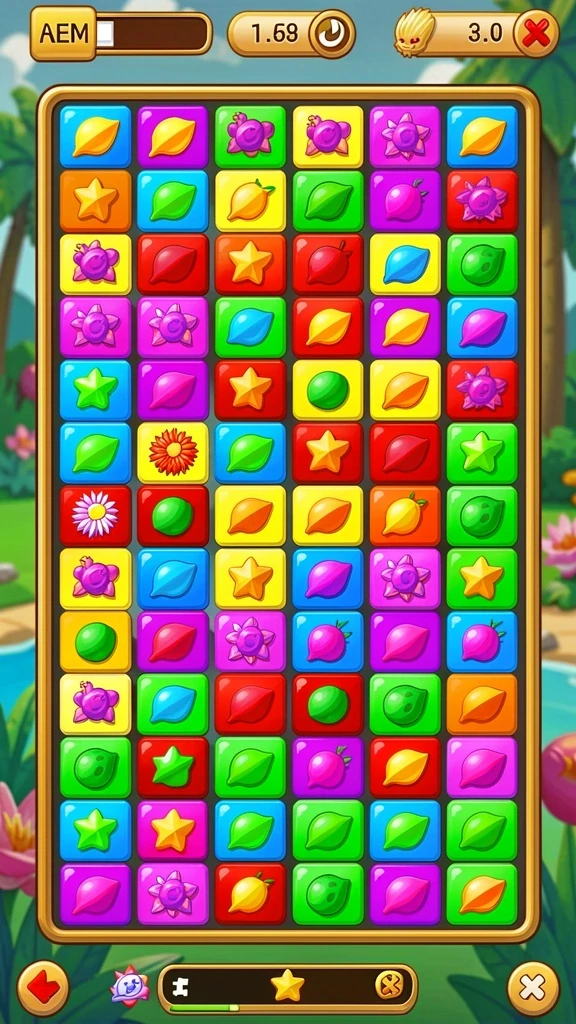Screen dimensions: 576x1024
Task: Close the game with the round X button
Action: click(533, 989)
